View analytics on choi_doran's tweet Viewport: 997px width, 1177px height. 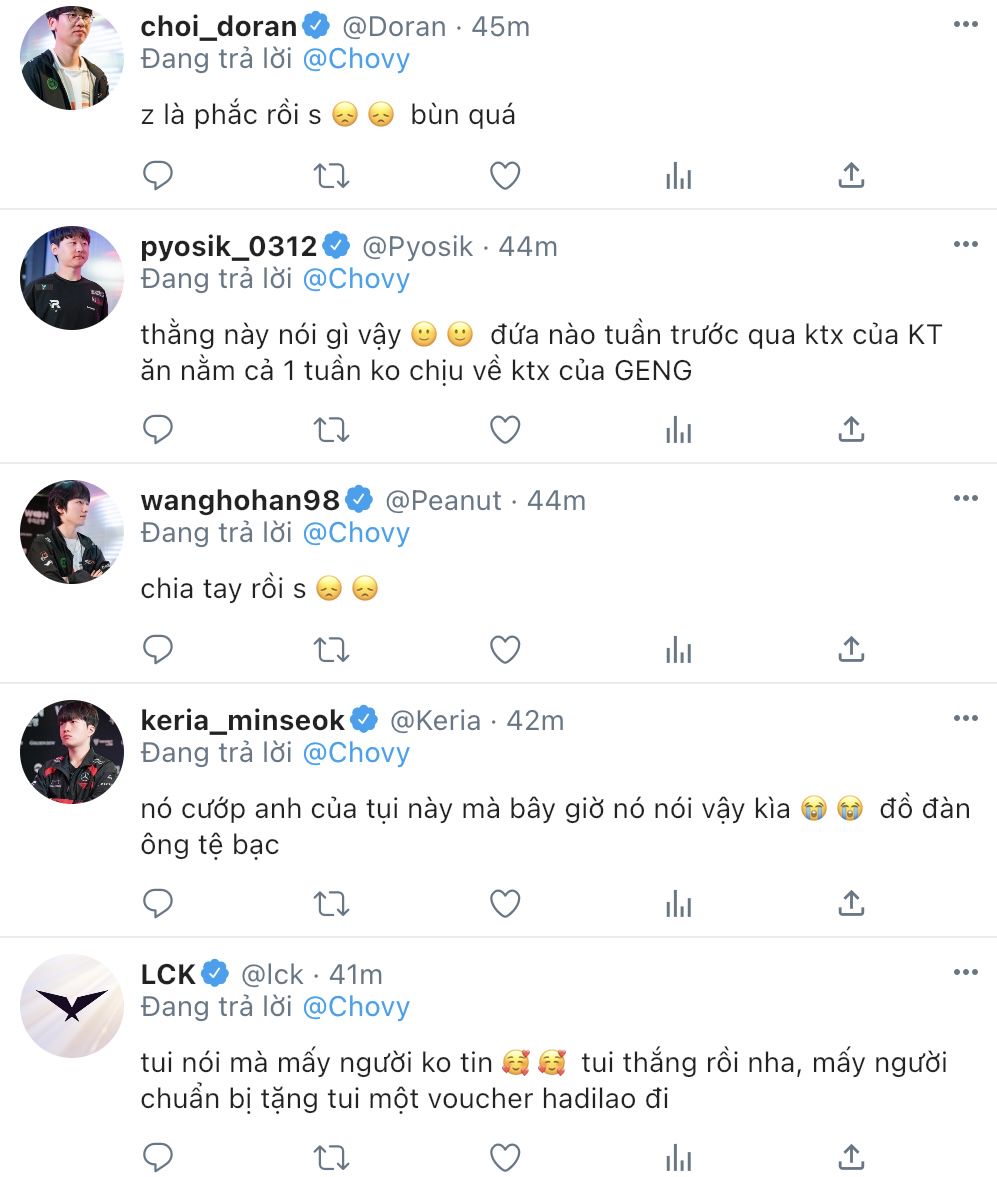point(678,177)
